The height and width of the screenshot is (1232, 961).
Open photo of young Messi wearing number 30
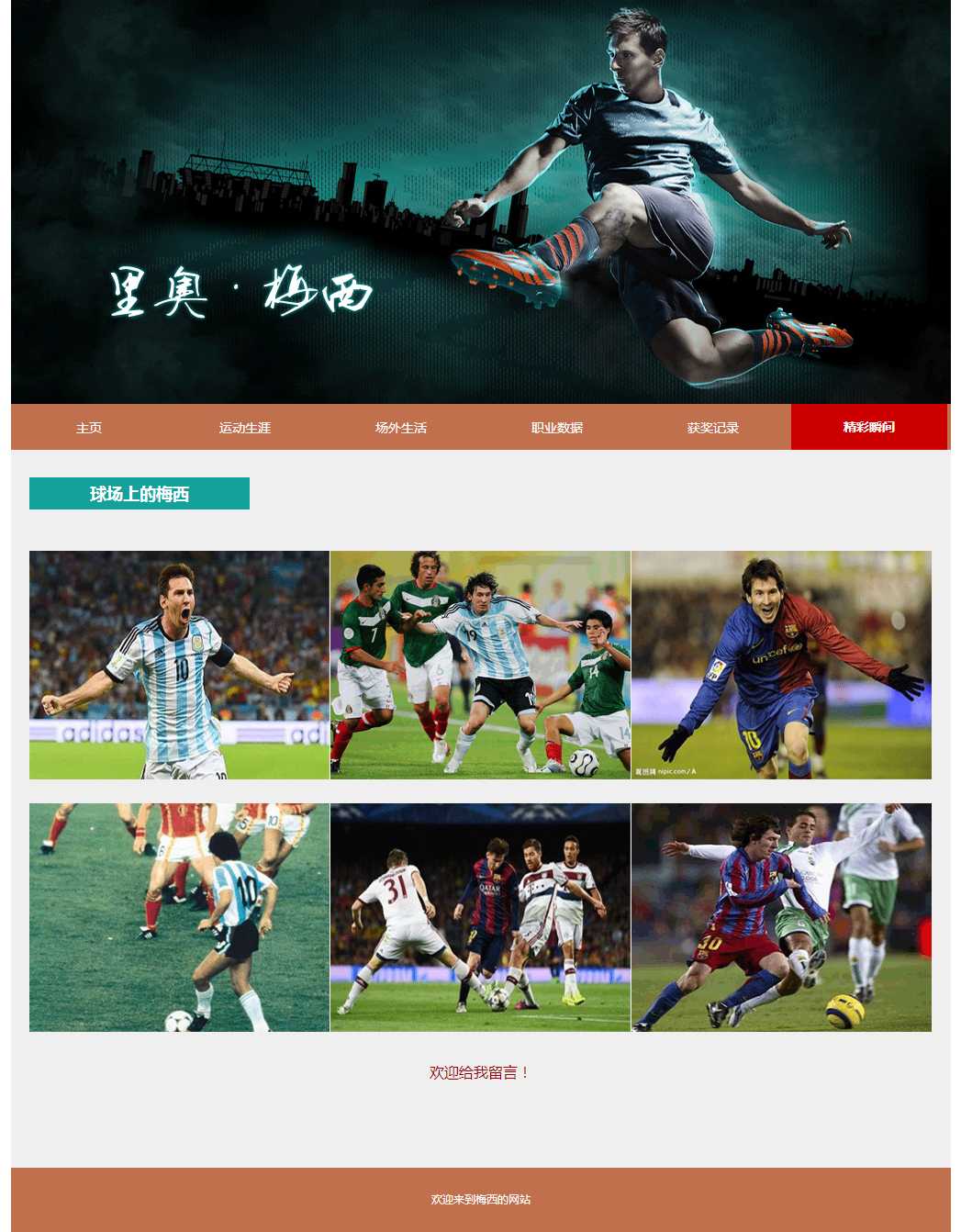[x=781, y=917]
